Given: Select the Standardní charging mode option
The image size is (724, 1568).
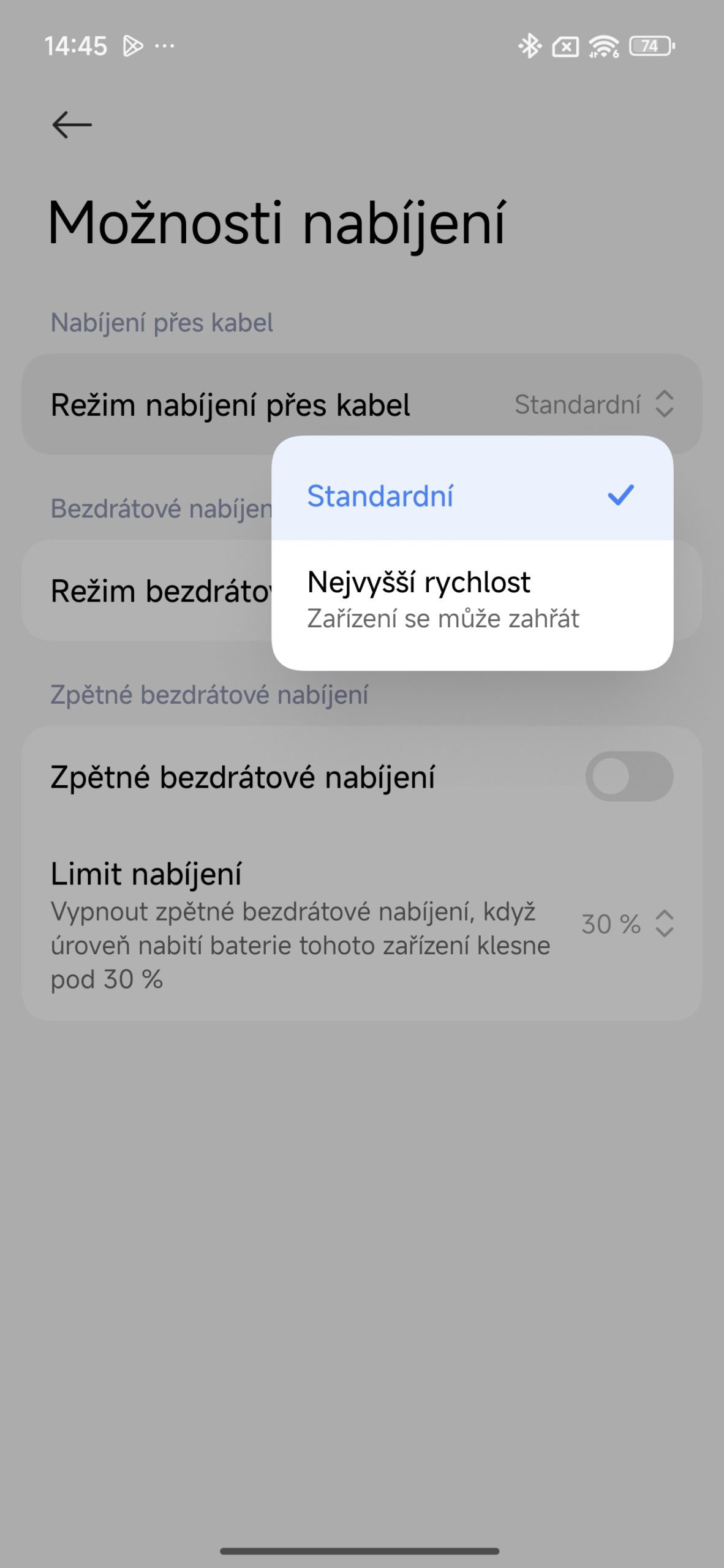Looking at the screenshot, I should click(472, 495).
